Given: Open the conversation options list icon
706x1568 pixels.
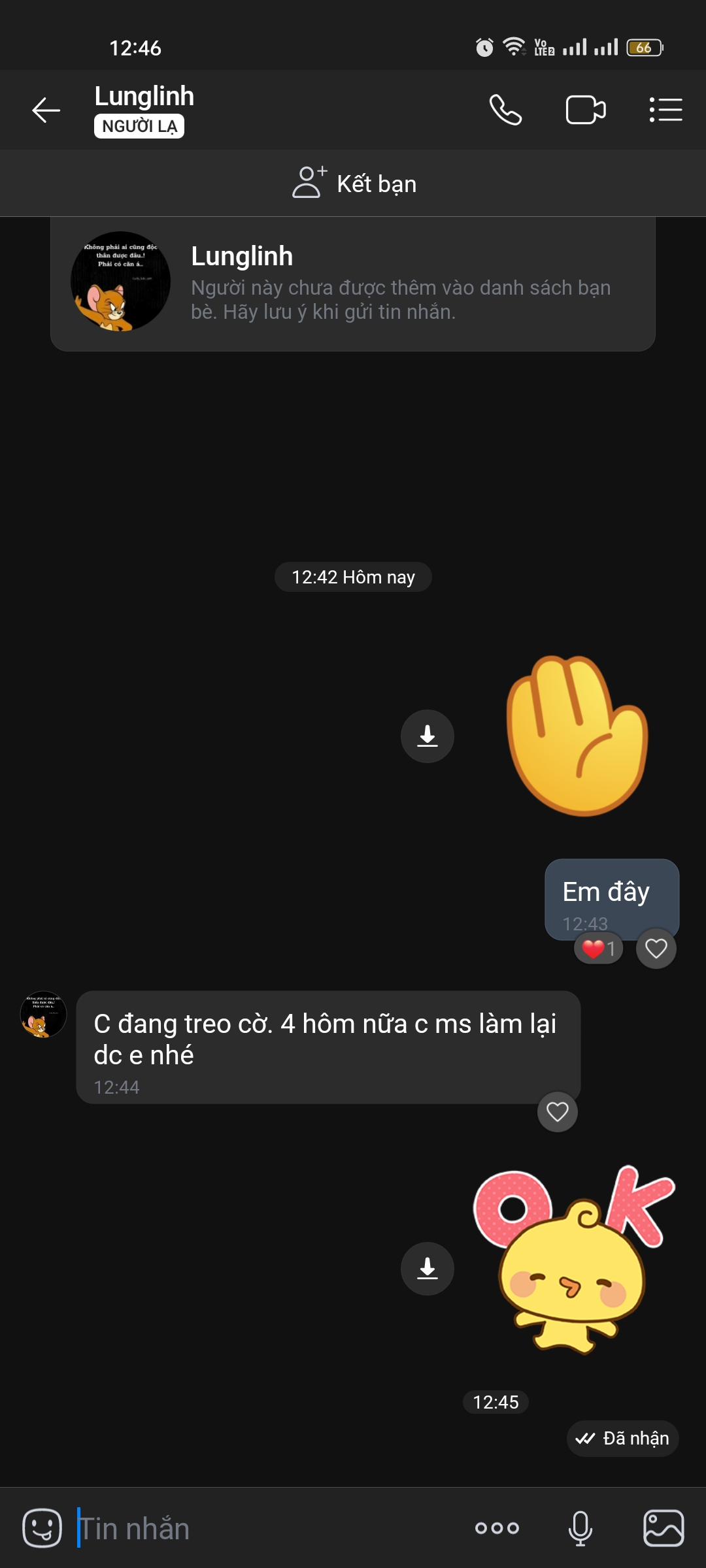Looking at the screenshot, I should click(665, 110).
